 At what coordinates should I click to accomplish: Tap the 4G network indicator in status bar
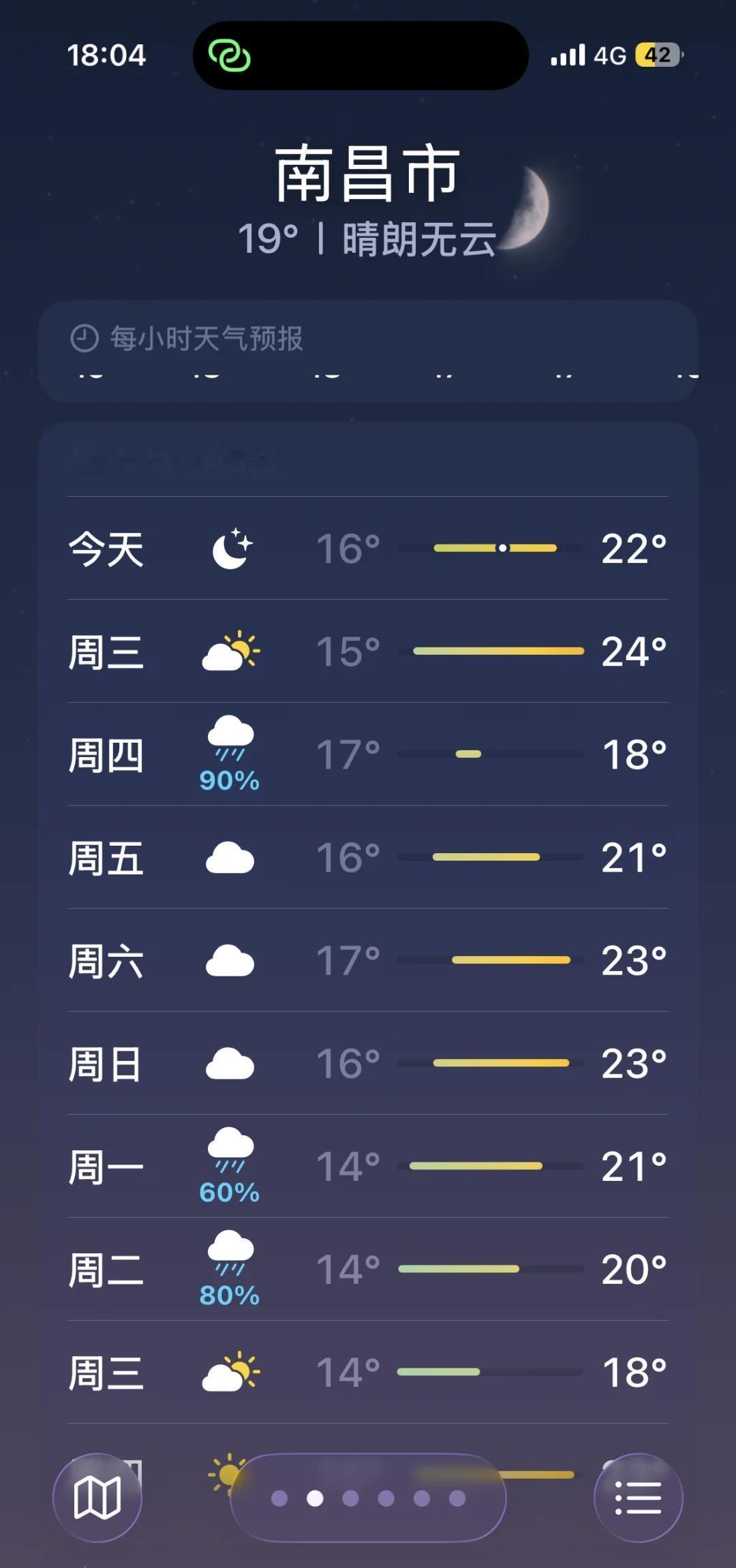[610, 56]
